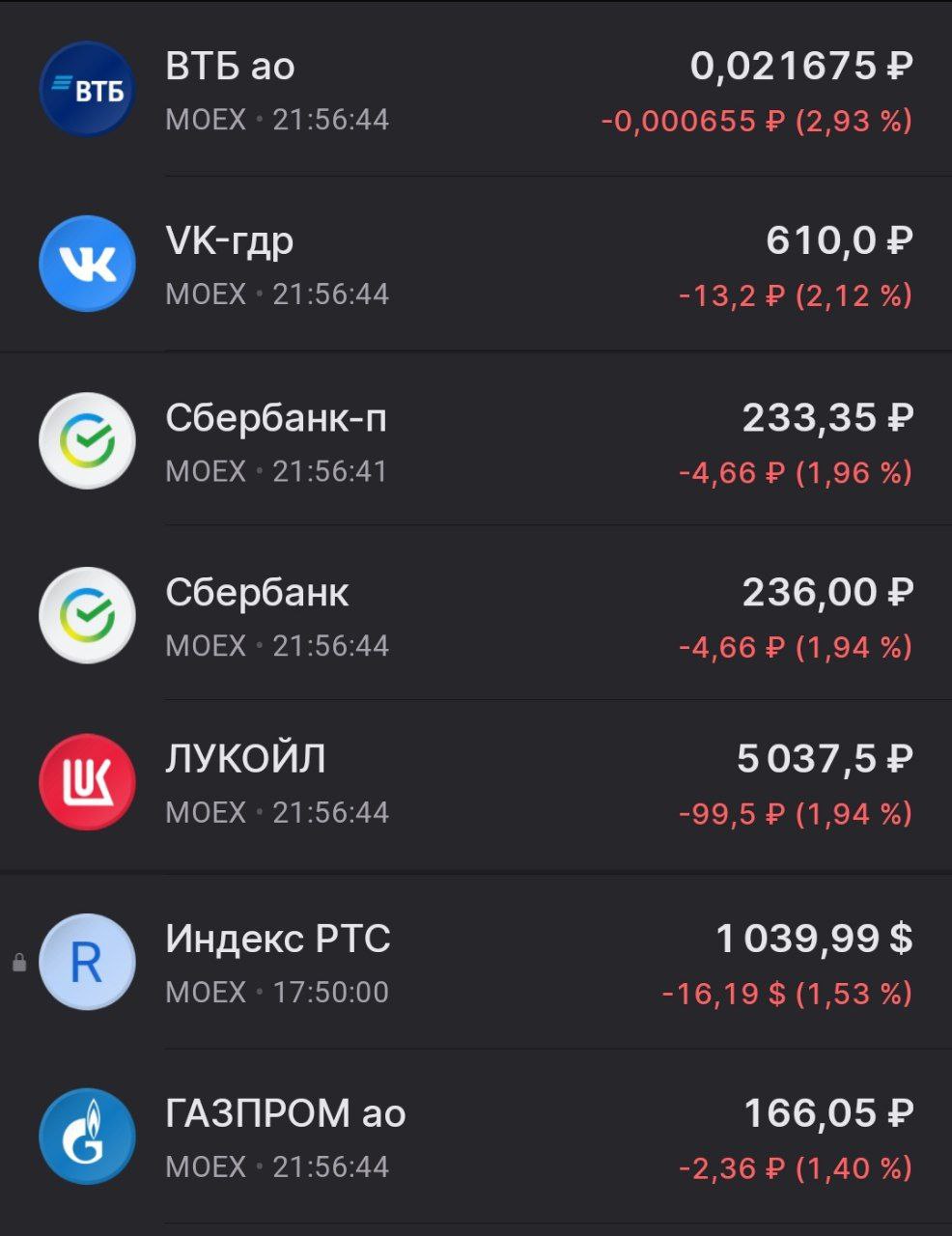
Task: Tap the ГАЗПРОМ flame logo icon
Action: click(x=87, y=1135)
